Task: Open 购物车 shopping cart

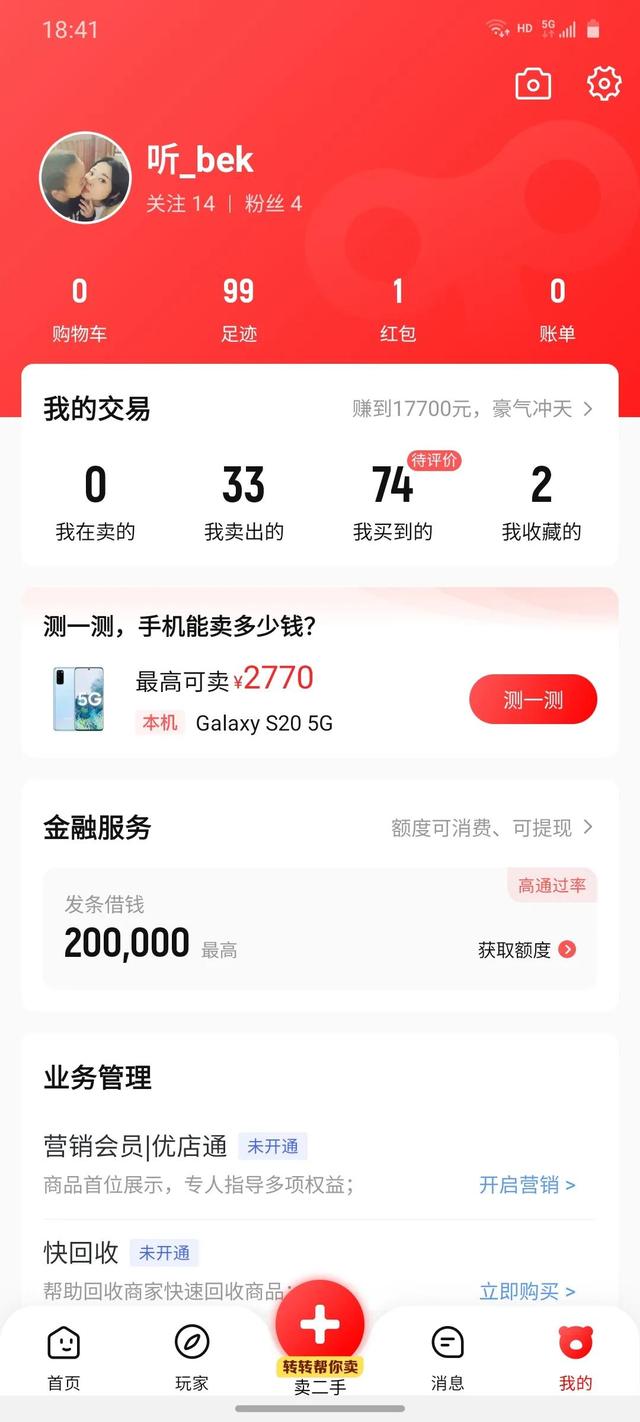Action: 79,310
